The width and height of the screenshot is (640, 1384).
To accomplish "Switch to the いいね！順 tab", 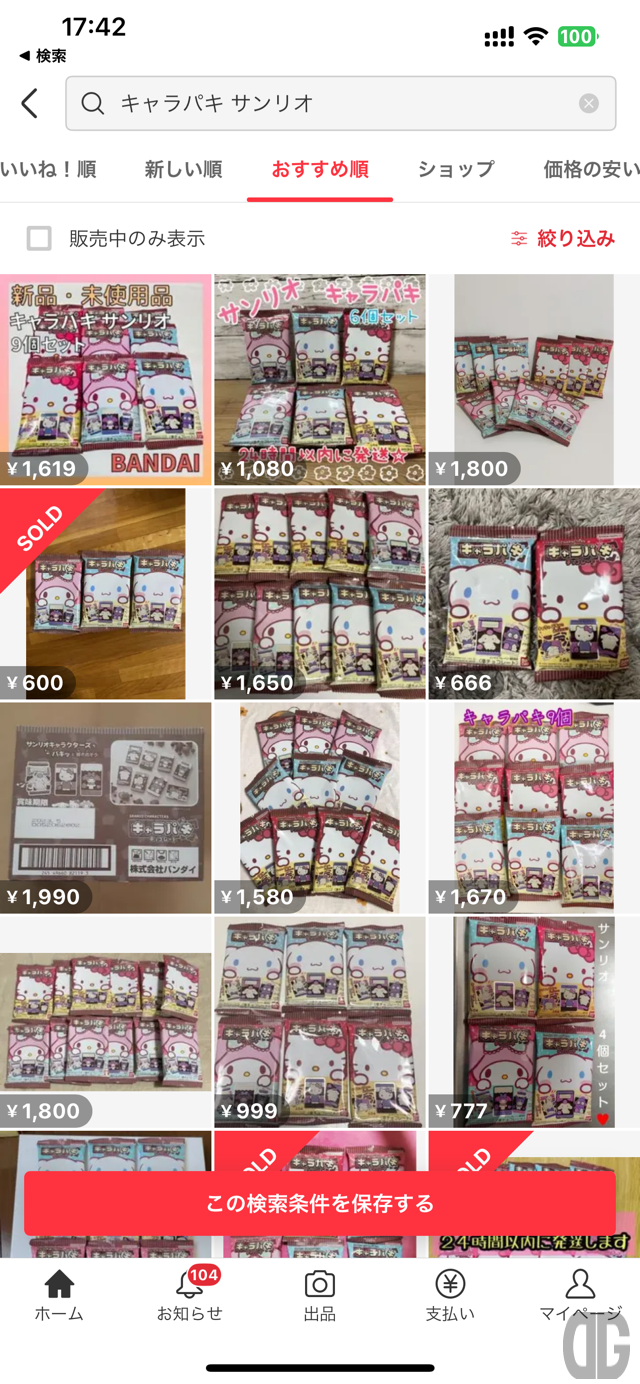I will (x=48, y=169).
